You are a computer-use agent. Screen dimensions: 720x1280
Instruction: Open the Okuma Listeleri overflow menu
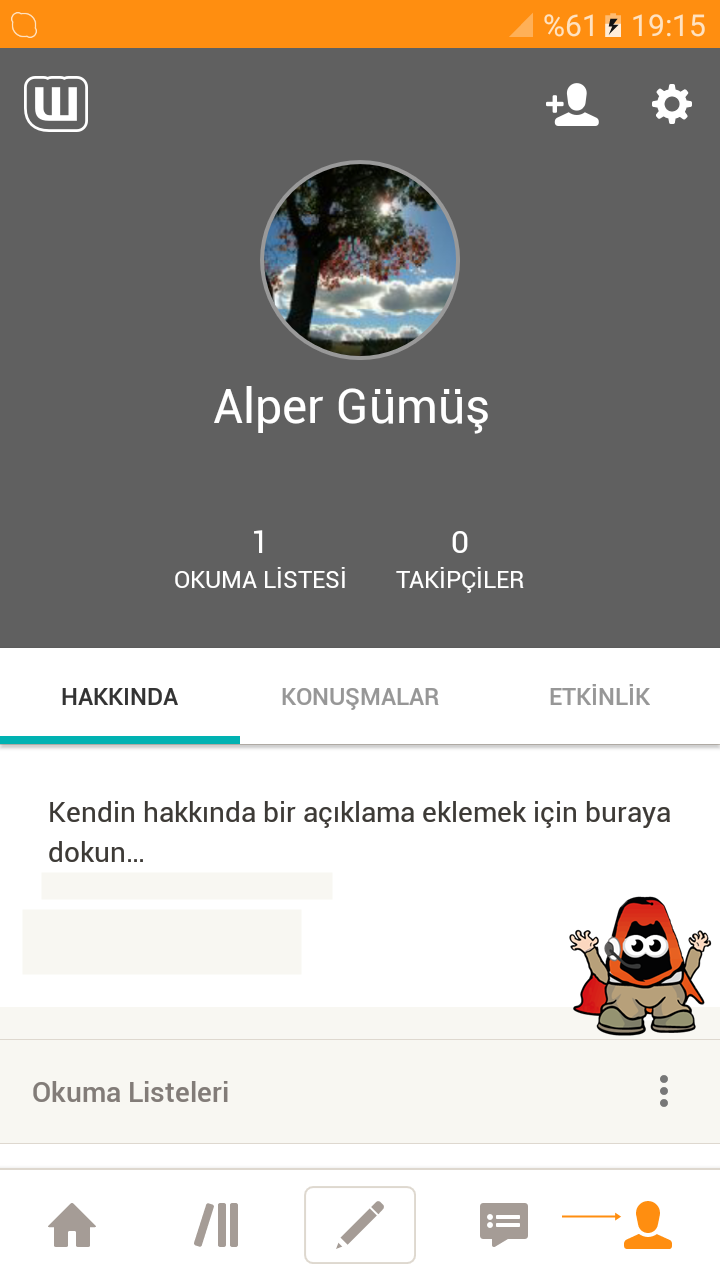click(664, 1091)
